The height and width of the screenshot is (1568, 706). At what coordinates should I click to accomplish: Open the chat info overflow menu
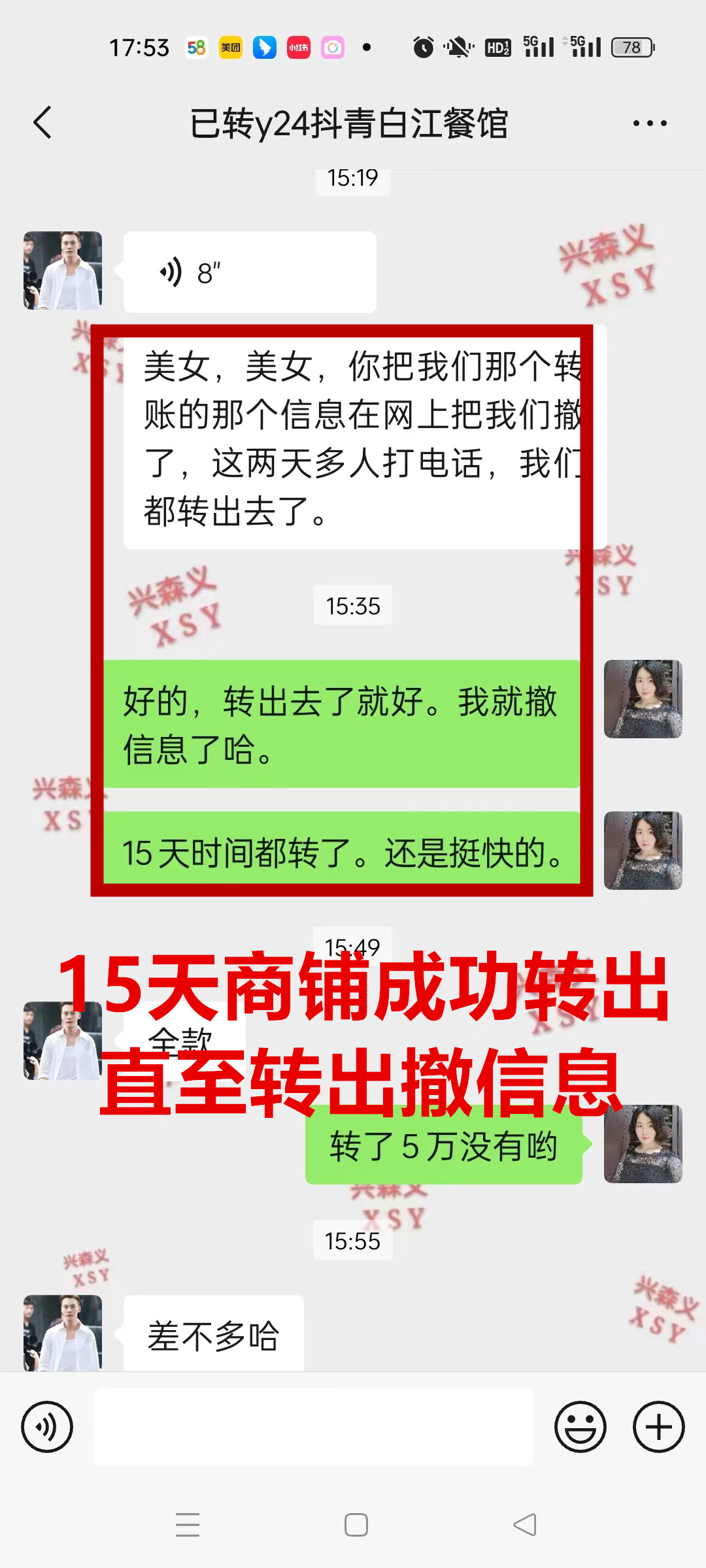(x=650, y=123)
